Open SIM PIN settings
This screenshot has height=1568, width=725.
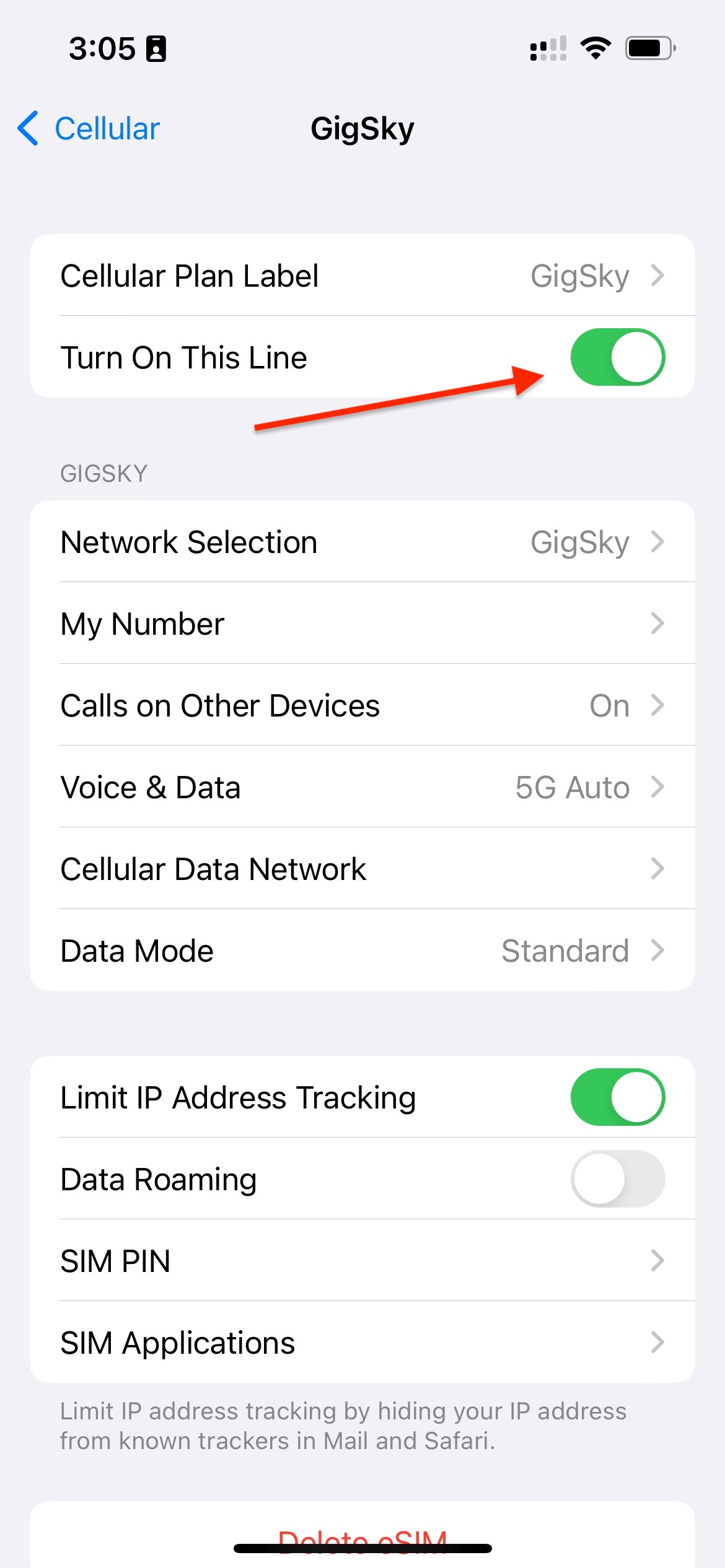(x=362, y=1261)
